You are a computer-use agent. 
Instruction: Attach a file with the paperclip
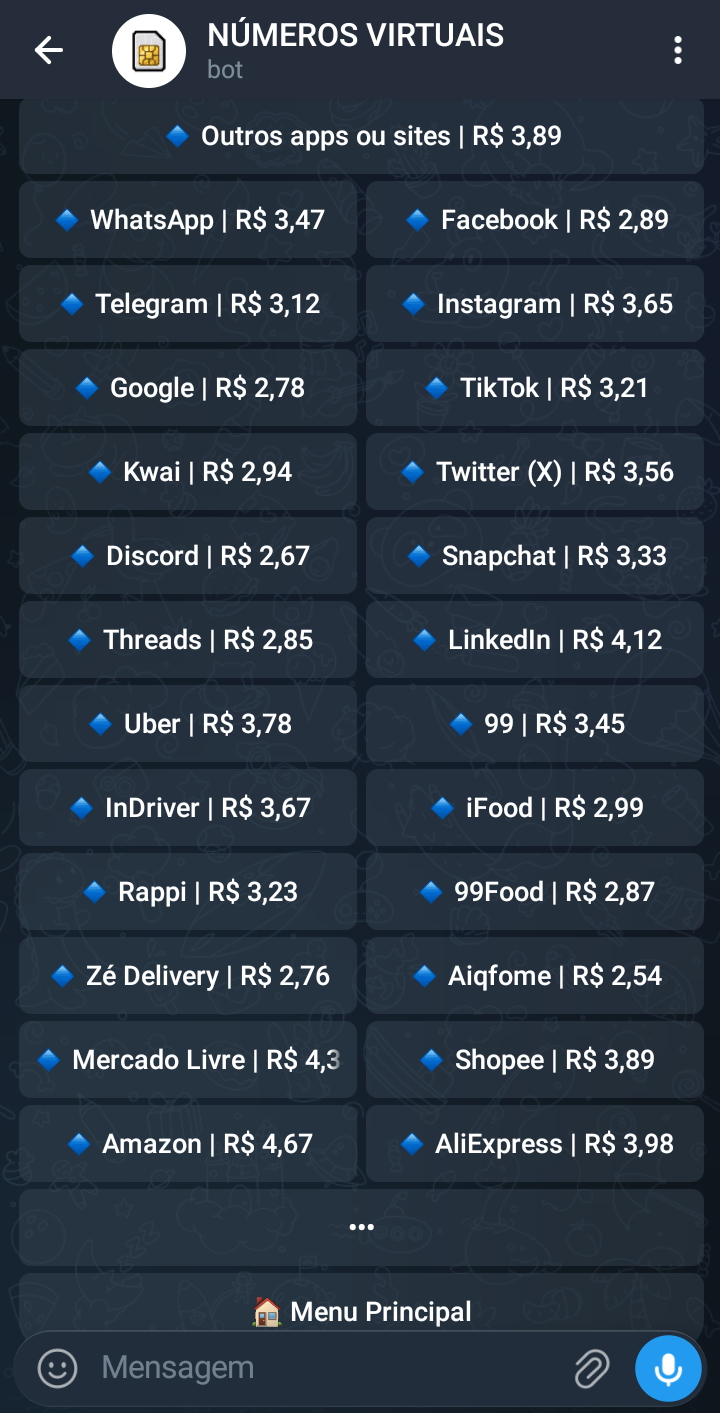(592, 1368)
